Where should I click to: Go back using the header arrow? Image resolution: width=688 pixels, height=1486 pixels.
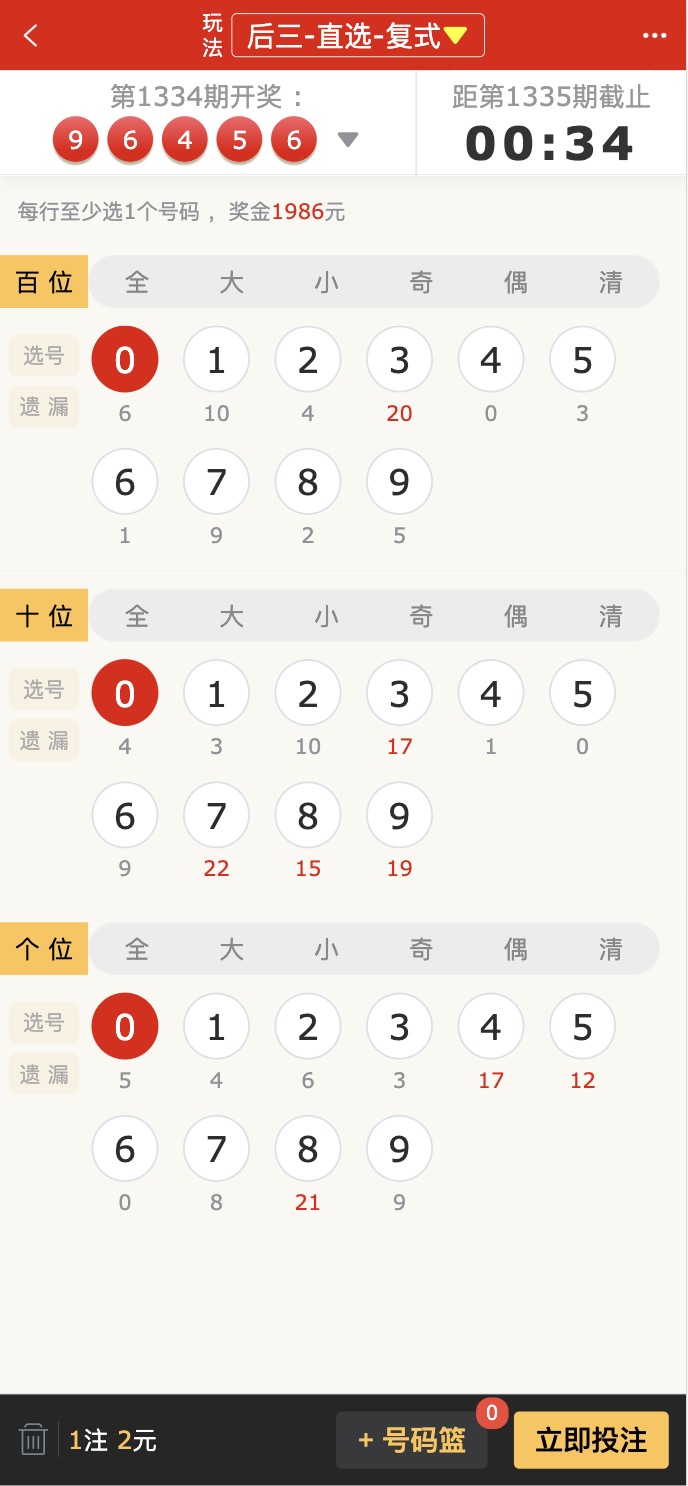click(31, 36)
